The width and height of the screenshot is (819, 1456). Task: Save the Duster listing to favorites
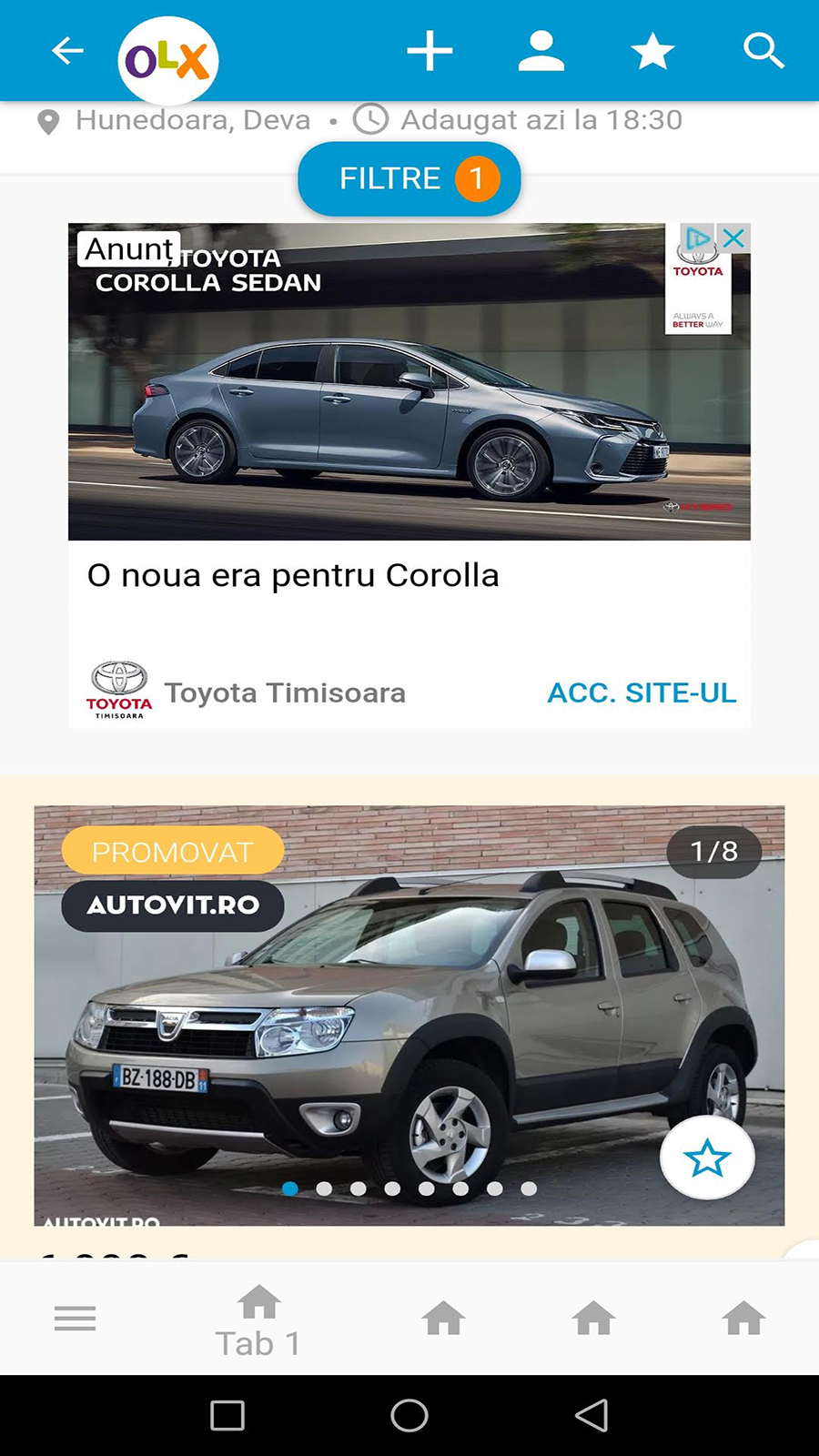pyautogui.click(x=707, y=1158)
